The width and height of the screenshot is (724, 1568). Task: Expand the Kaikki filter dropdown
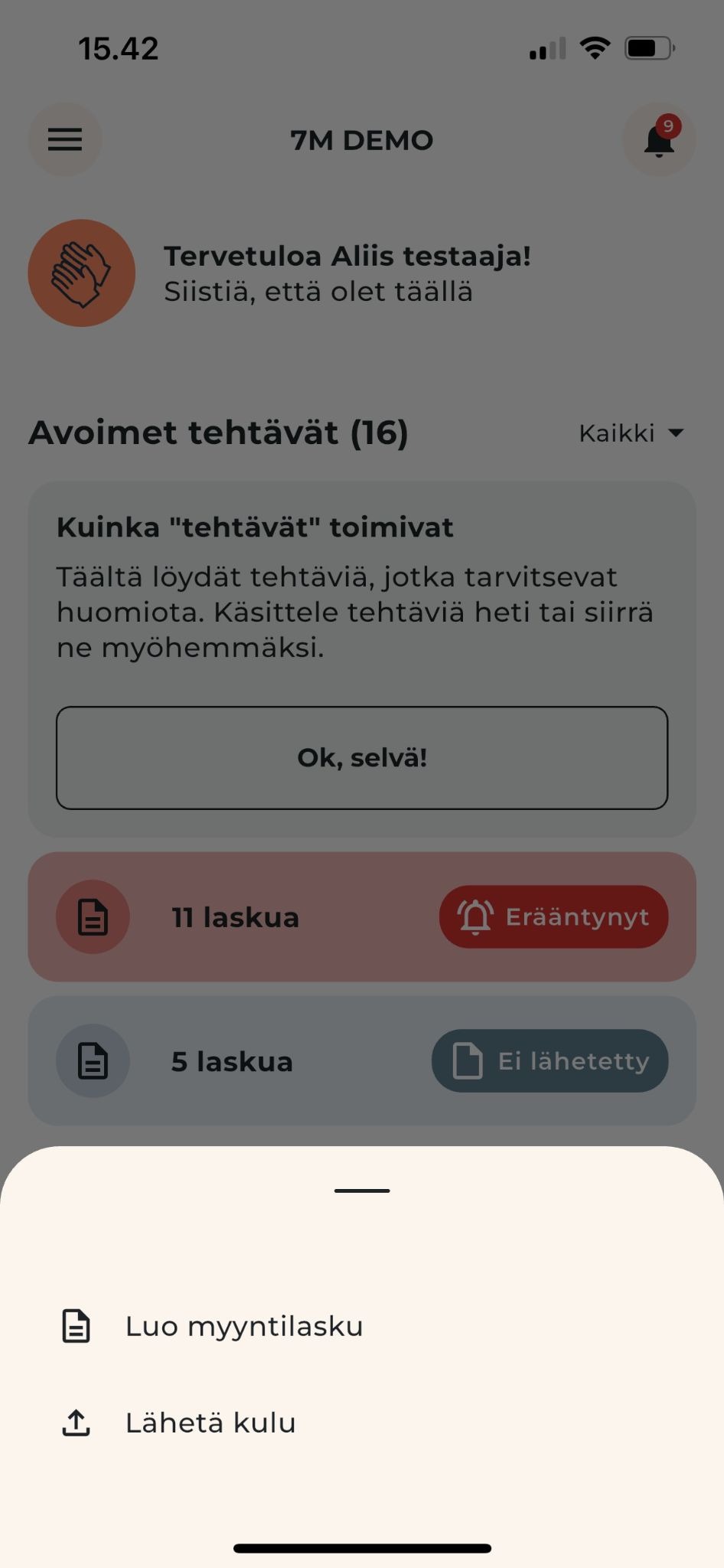(x=631, y=433)
